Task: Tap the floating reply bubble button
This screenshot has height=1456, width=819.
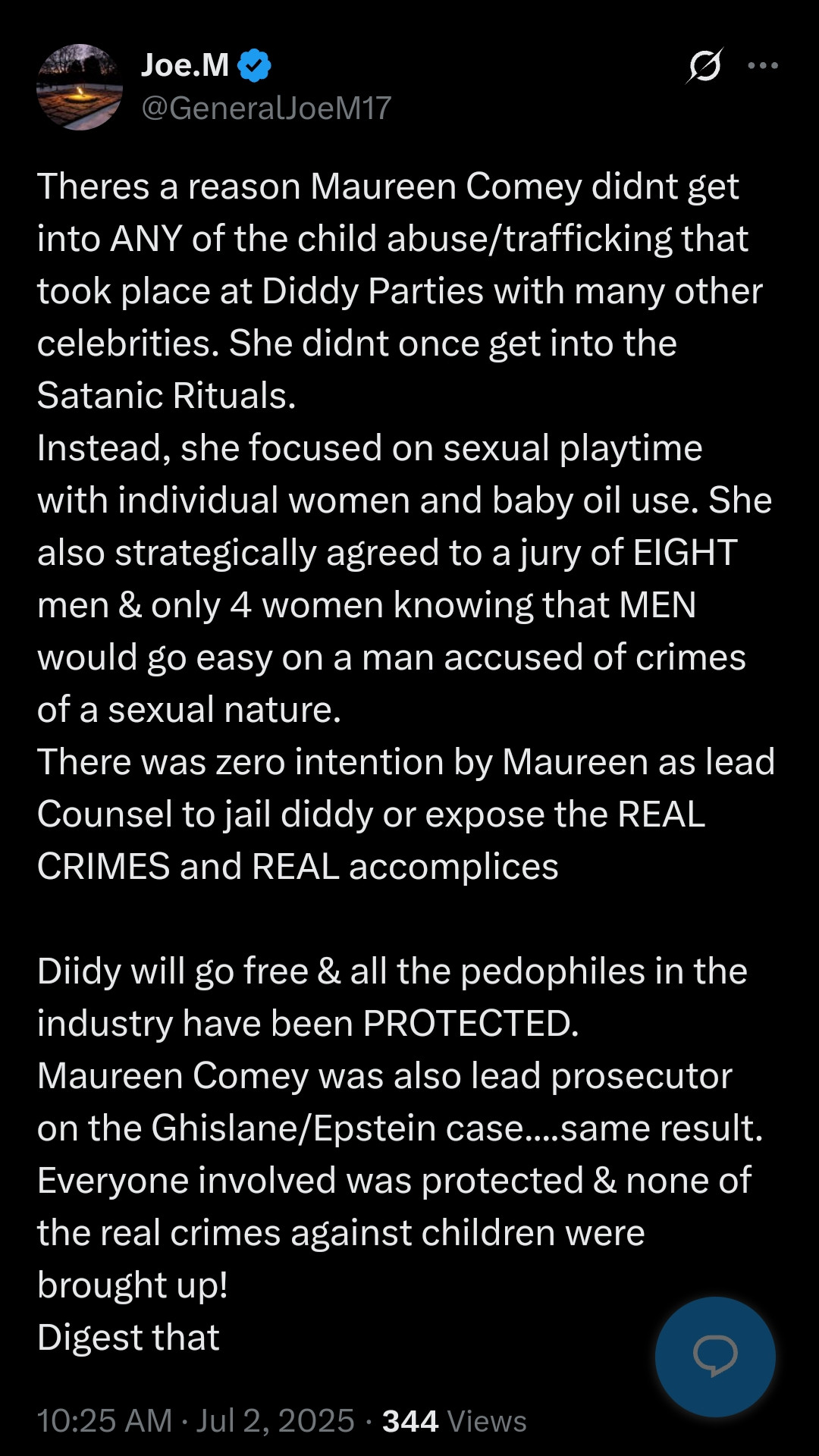Action: [x=715, y=1357]
